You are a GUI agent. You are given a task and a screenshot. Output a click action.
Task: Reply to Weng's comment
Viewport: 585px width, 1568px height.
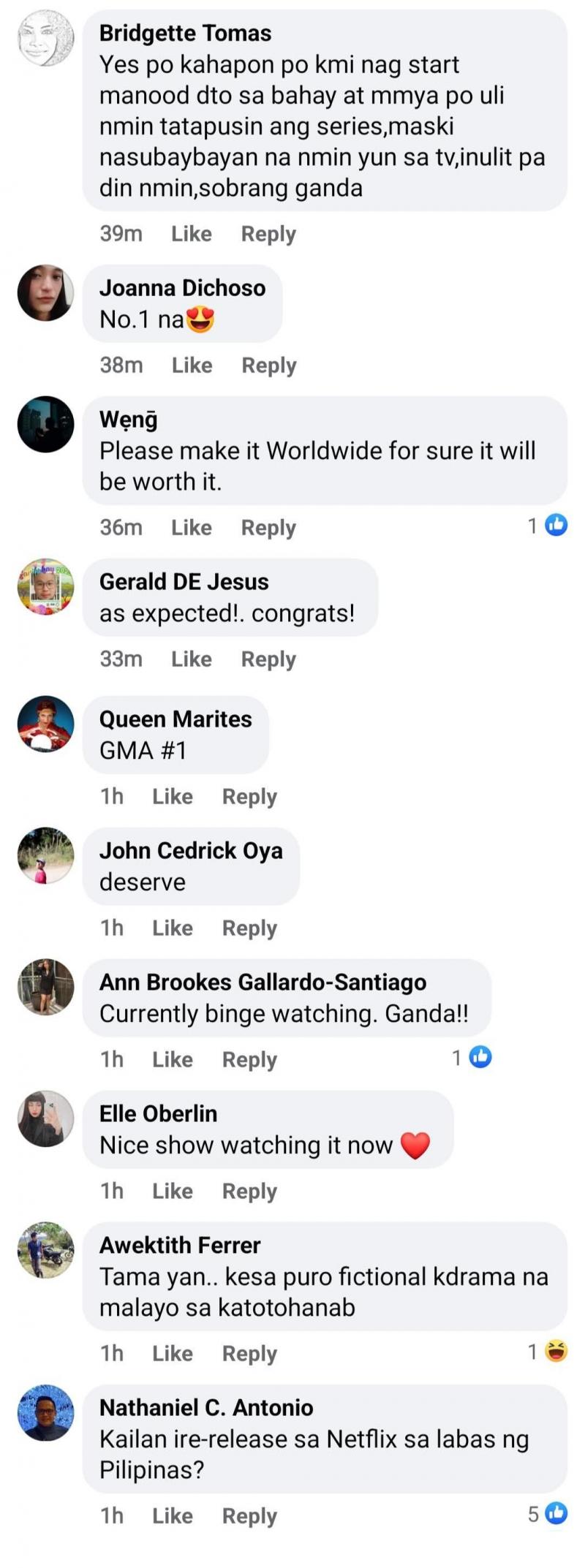point(268,528)
